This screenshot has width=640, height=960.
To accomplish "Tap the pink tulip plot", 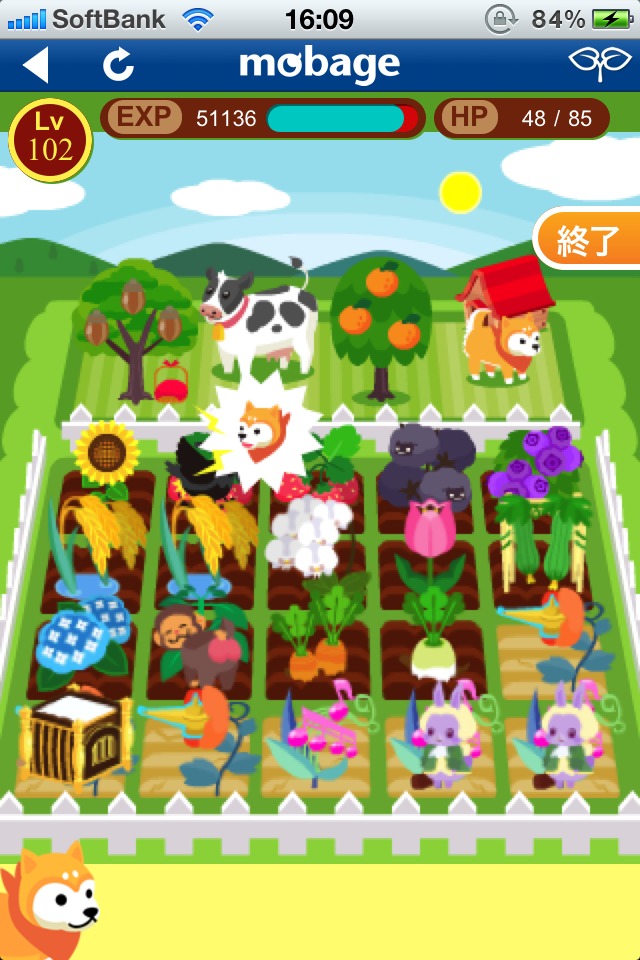I will tap(430, 535).
